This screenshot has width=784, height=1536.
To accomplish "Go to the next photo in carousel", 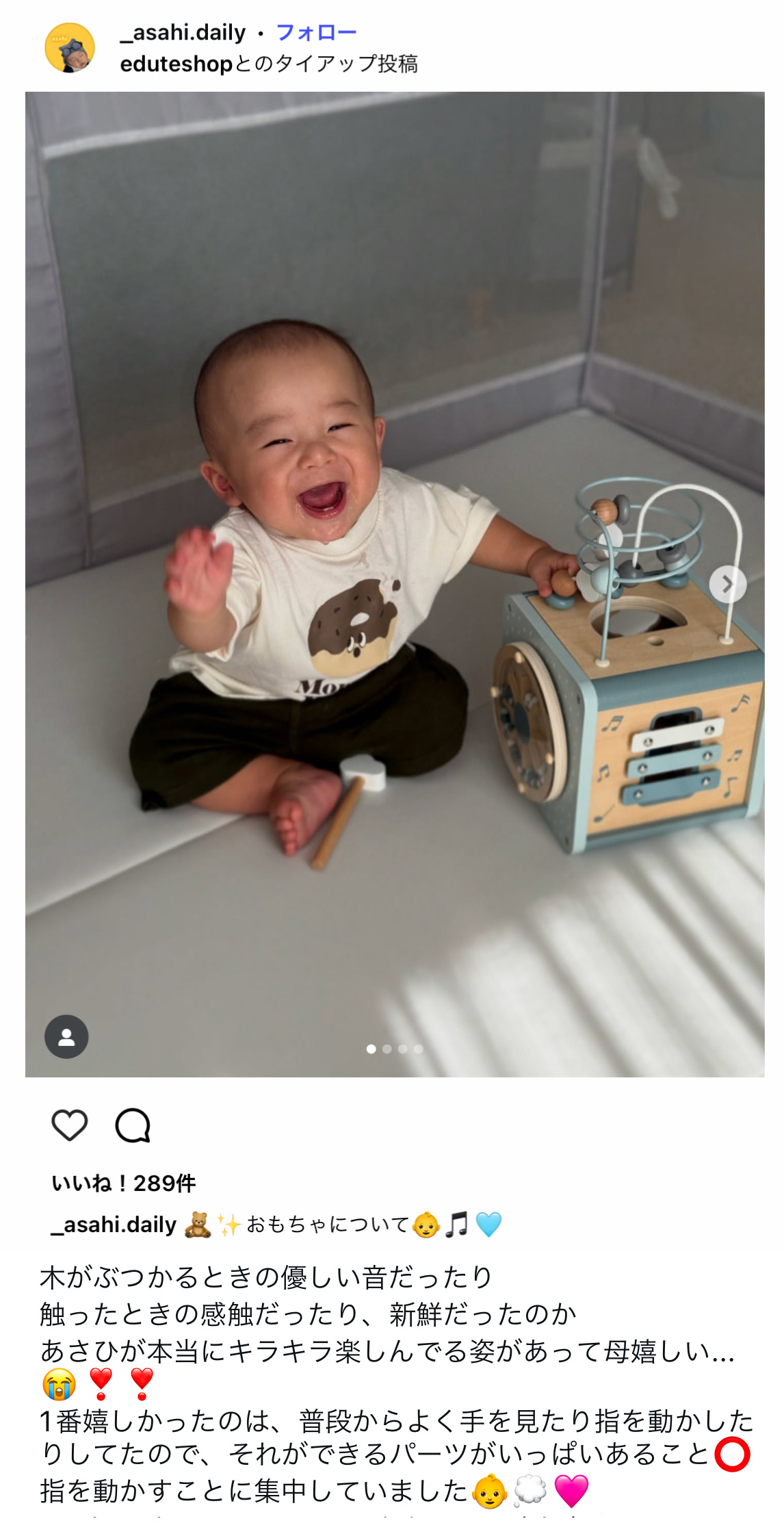I will pyautogui.click(x=727, y=584).
